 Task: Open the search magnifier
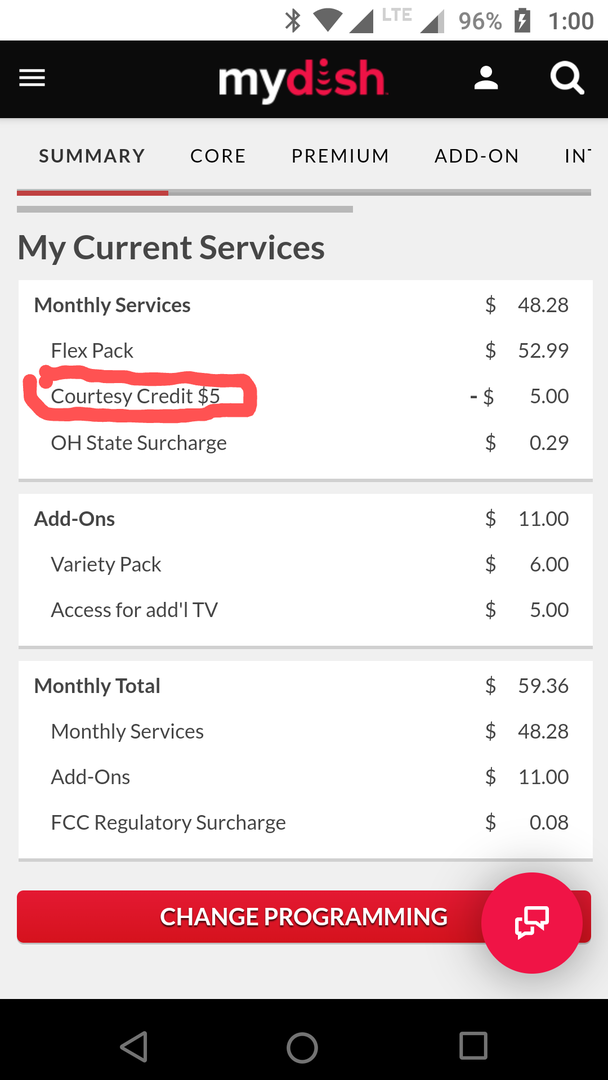pos(567,78)
